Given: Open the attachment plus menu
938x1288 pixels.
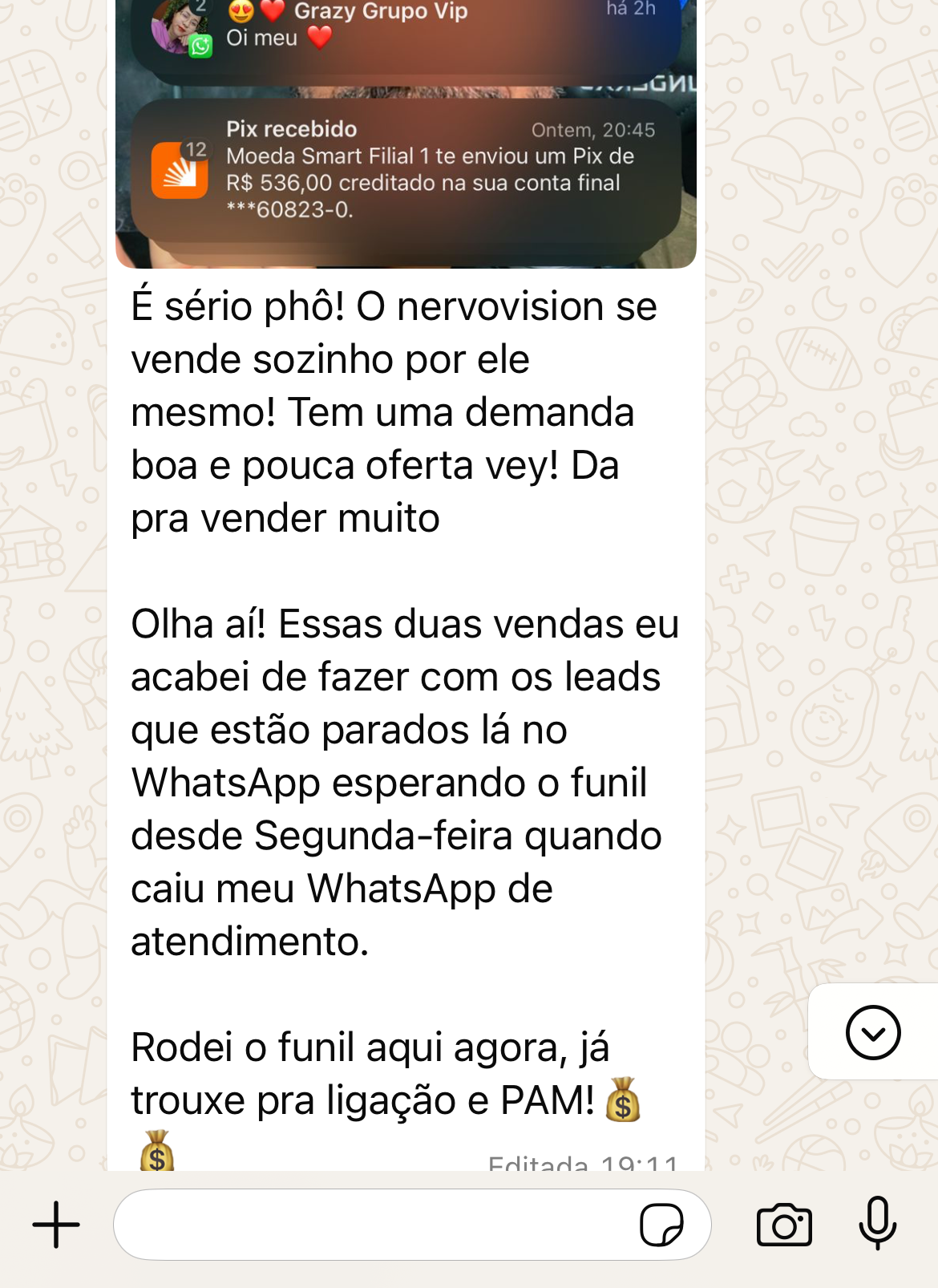Looking at the screenshot, I should [56, 1225].
